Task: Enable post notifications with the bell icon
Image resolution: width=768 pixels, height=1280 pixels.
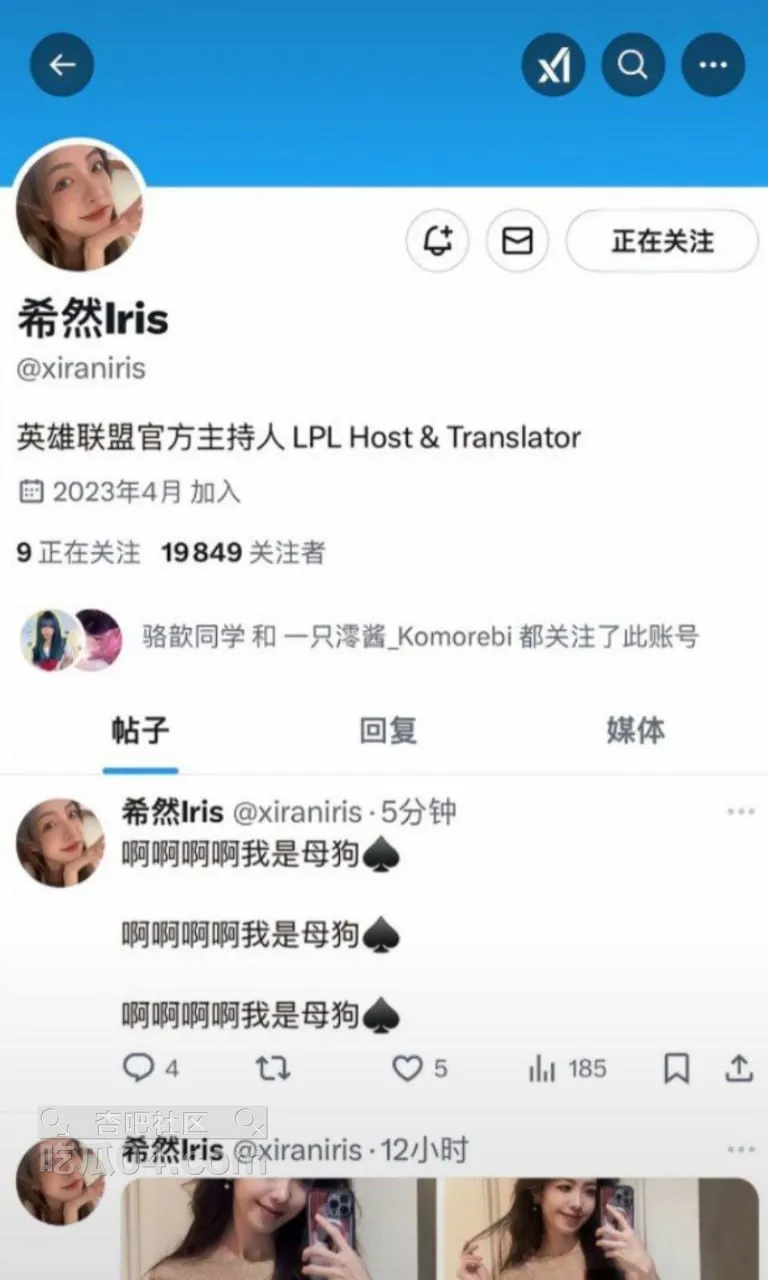Action: 438,241
